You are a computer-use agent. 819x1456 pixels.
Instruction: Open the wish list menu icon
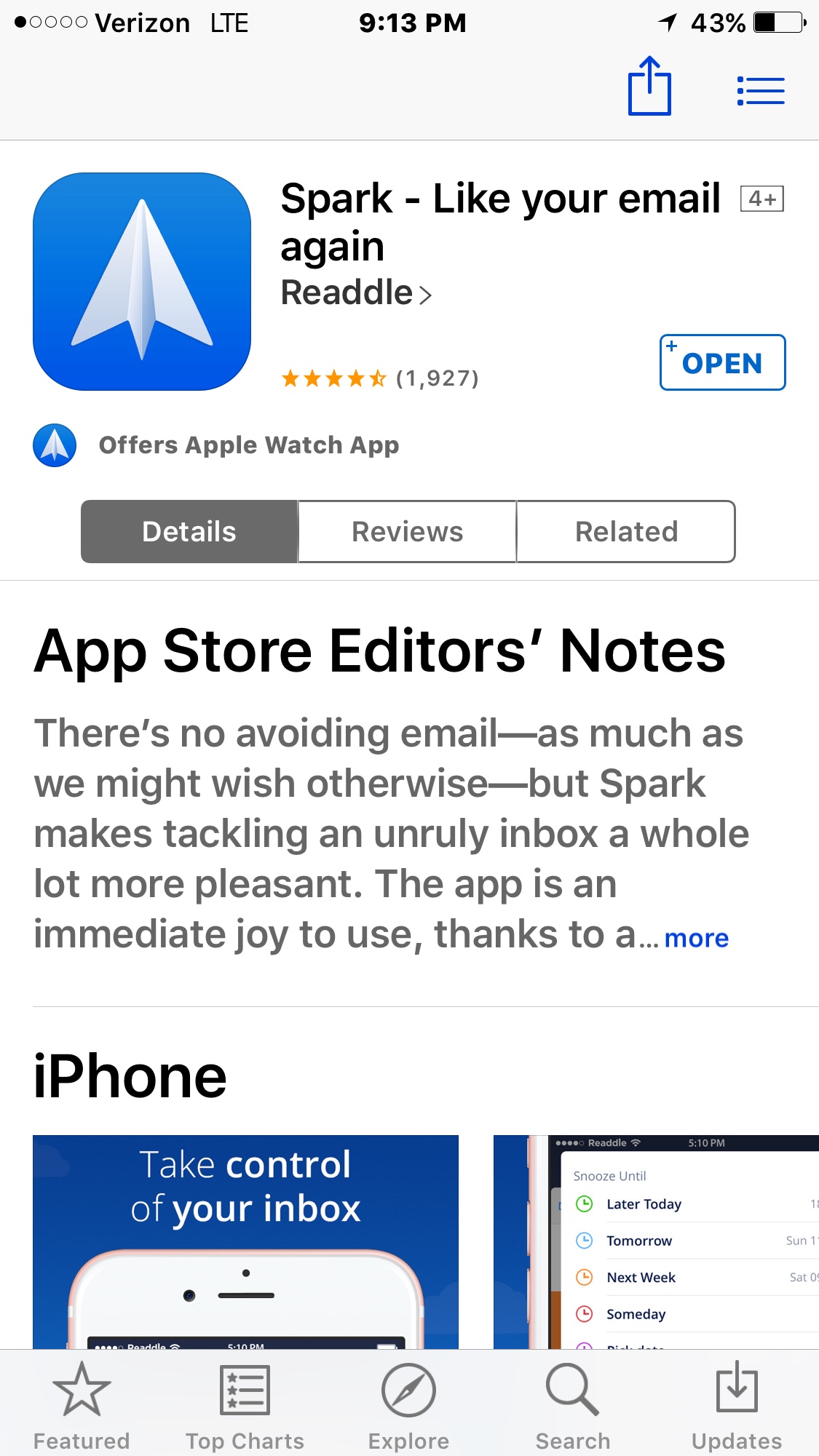tap(760, 91)
